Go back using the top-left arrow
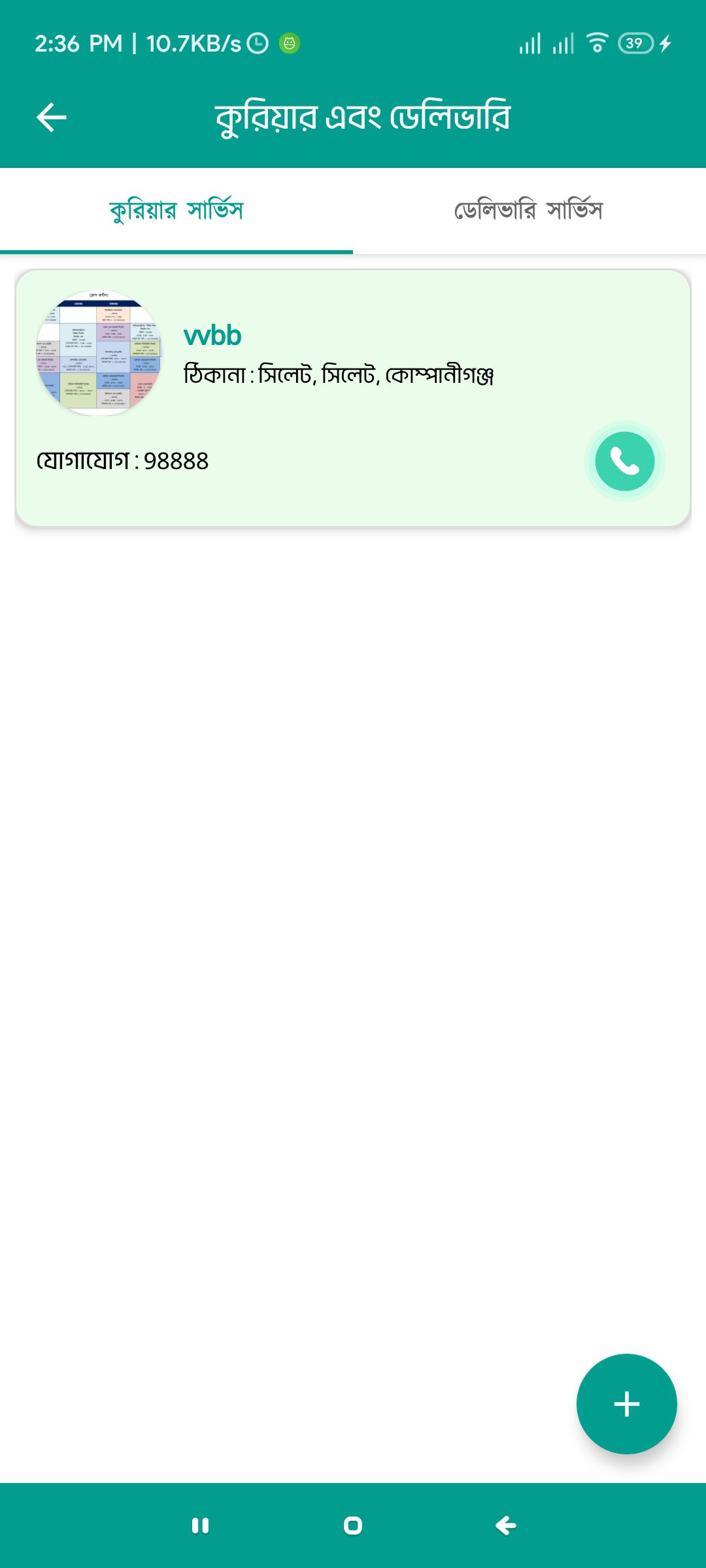 52,118
